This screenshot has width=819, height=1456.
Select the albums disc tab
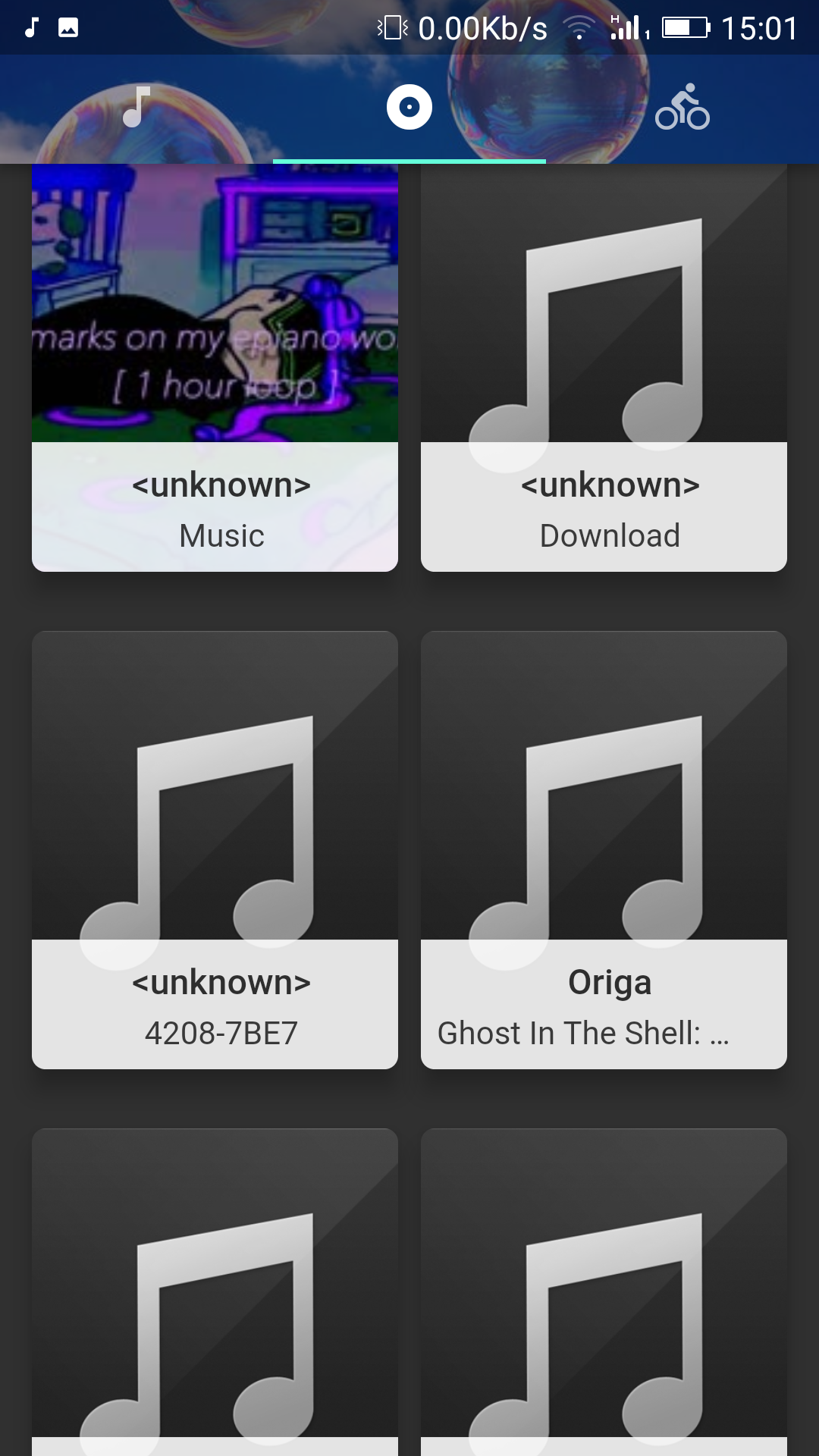point(409,108)
